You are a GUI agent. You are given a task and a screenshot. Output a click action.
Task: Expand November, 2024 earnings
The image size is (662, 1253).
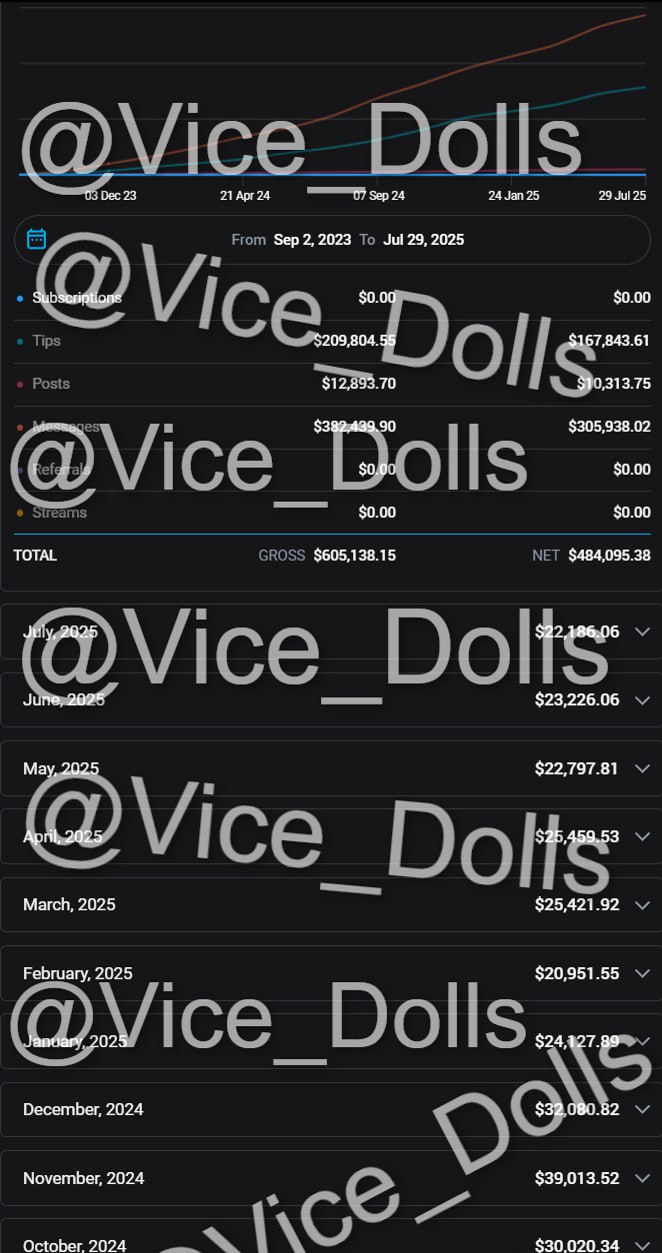coord(331,1178)
